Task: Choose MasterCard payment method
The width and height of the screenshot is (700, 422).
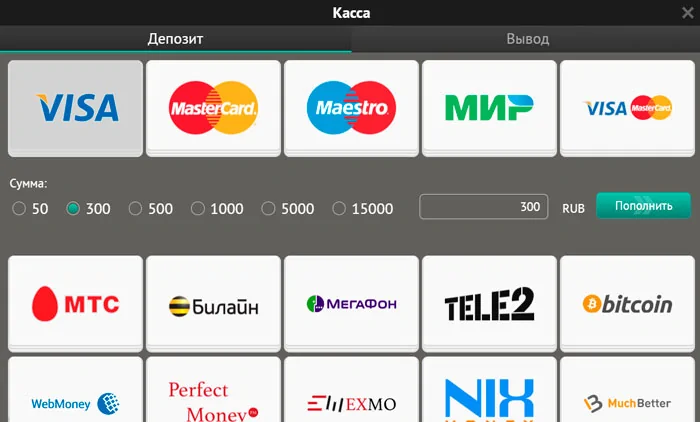Action: click(213, 107)
